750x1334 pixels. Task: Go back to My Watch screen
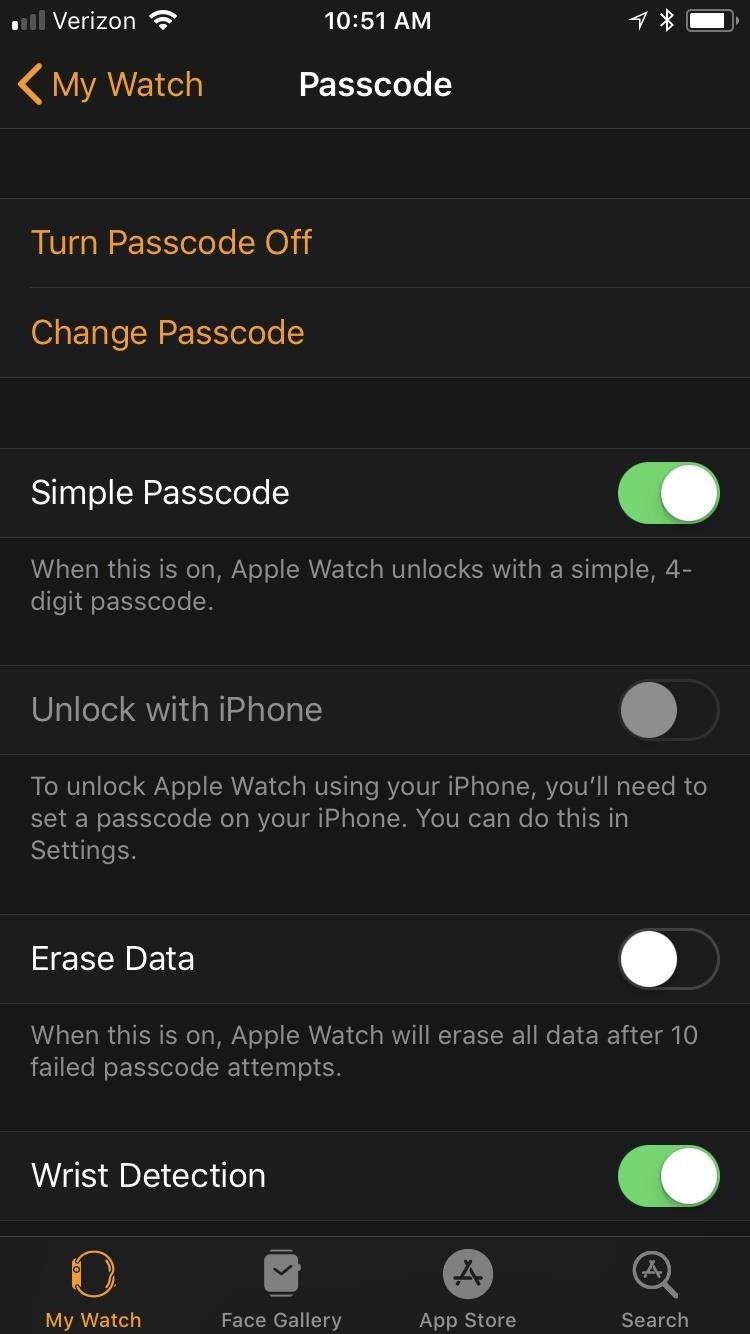coord(108,84)
